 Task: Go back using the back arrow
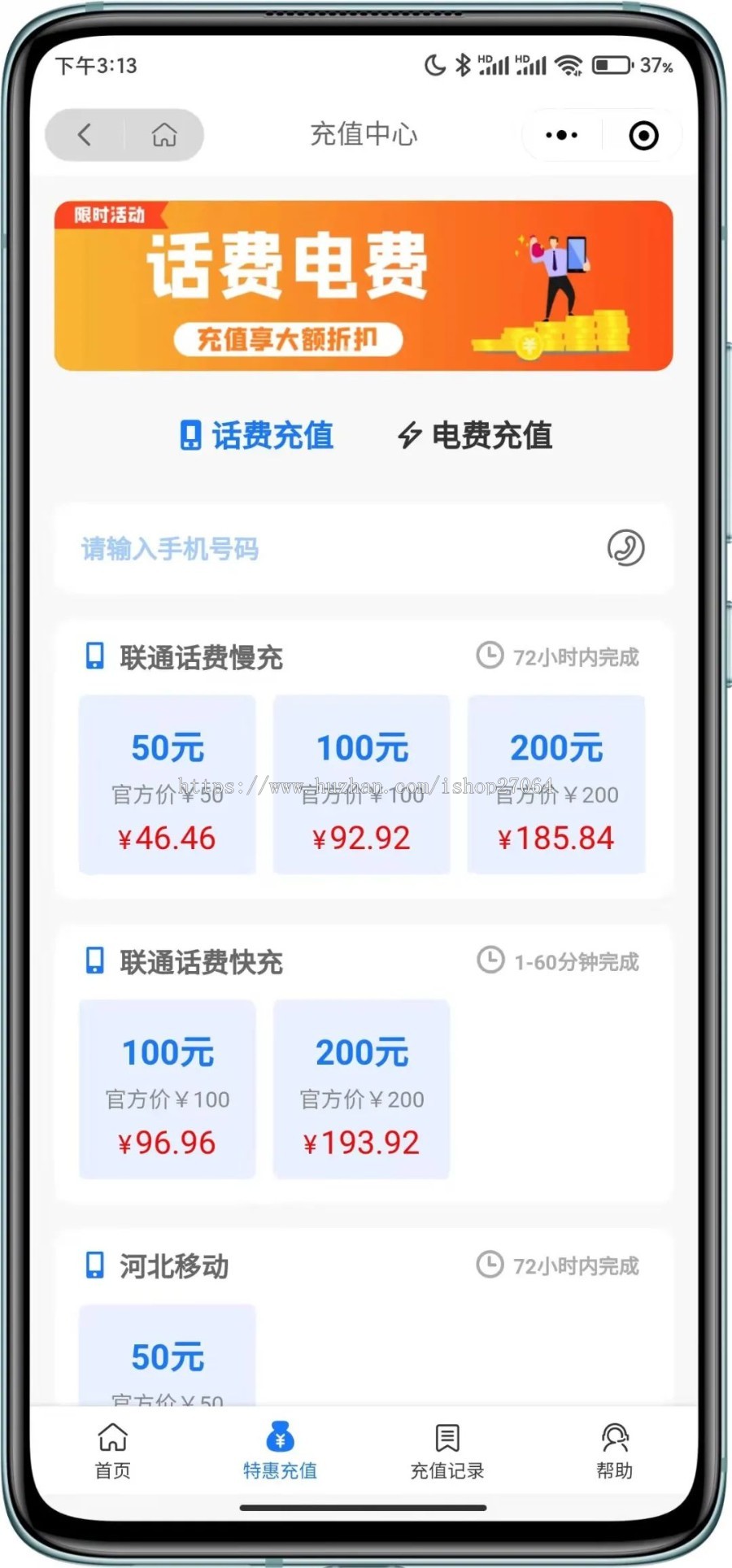tap(85, 135)
